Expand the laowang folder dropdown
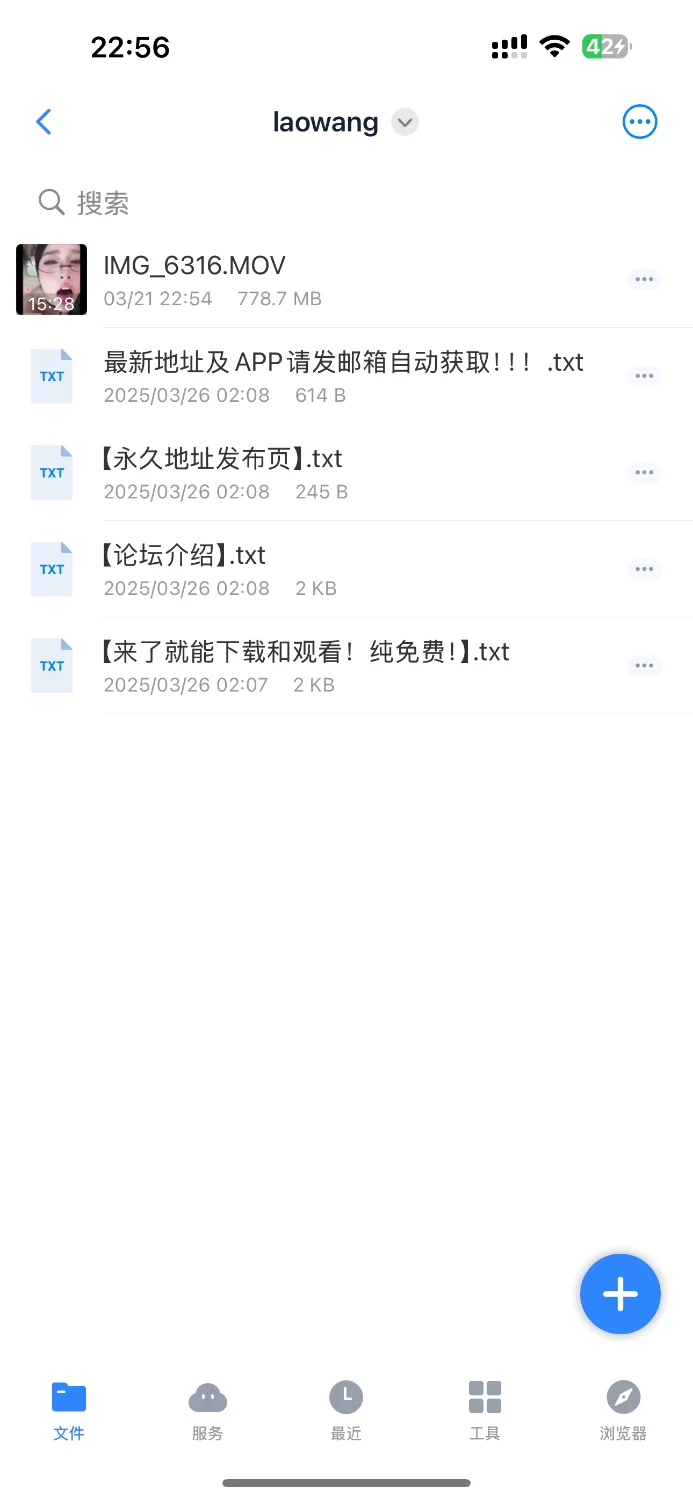The image size is (693, 1500). coord(404,123)
